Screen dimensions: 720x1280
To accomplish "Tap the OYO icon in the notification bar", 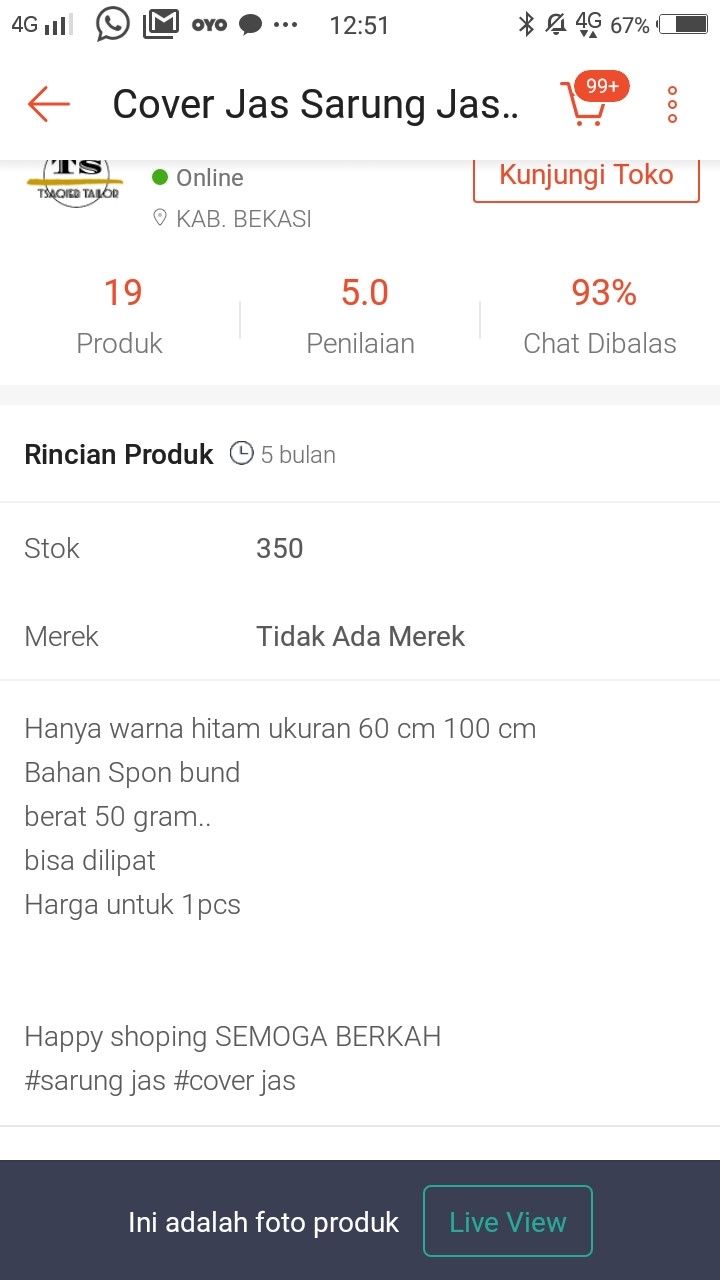I will click(x=210, y=24).
